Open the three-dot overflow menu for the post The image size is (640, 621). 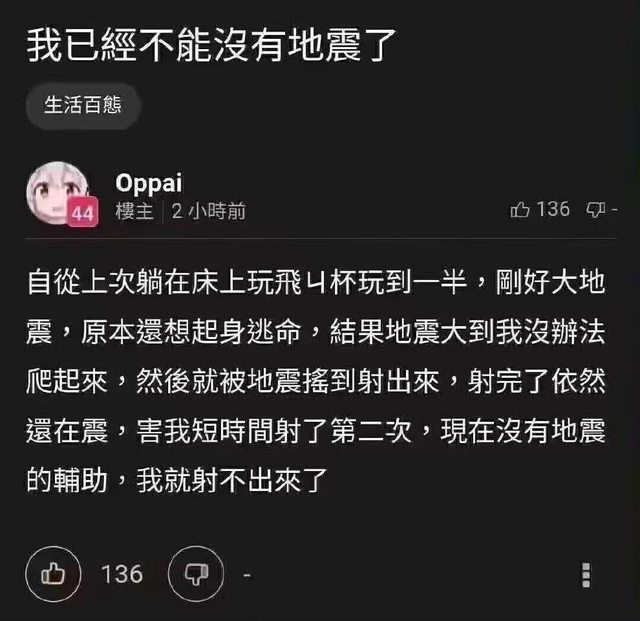coord(586,574)
